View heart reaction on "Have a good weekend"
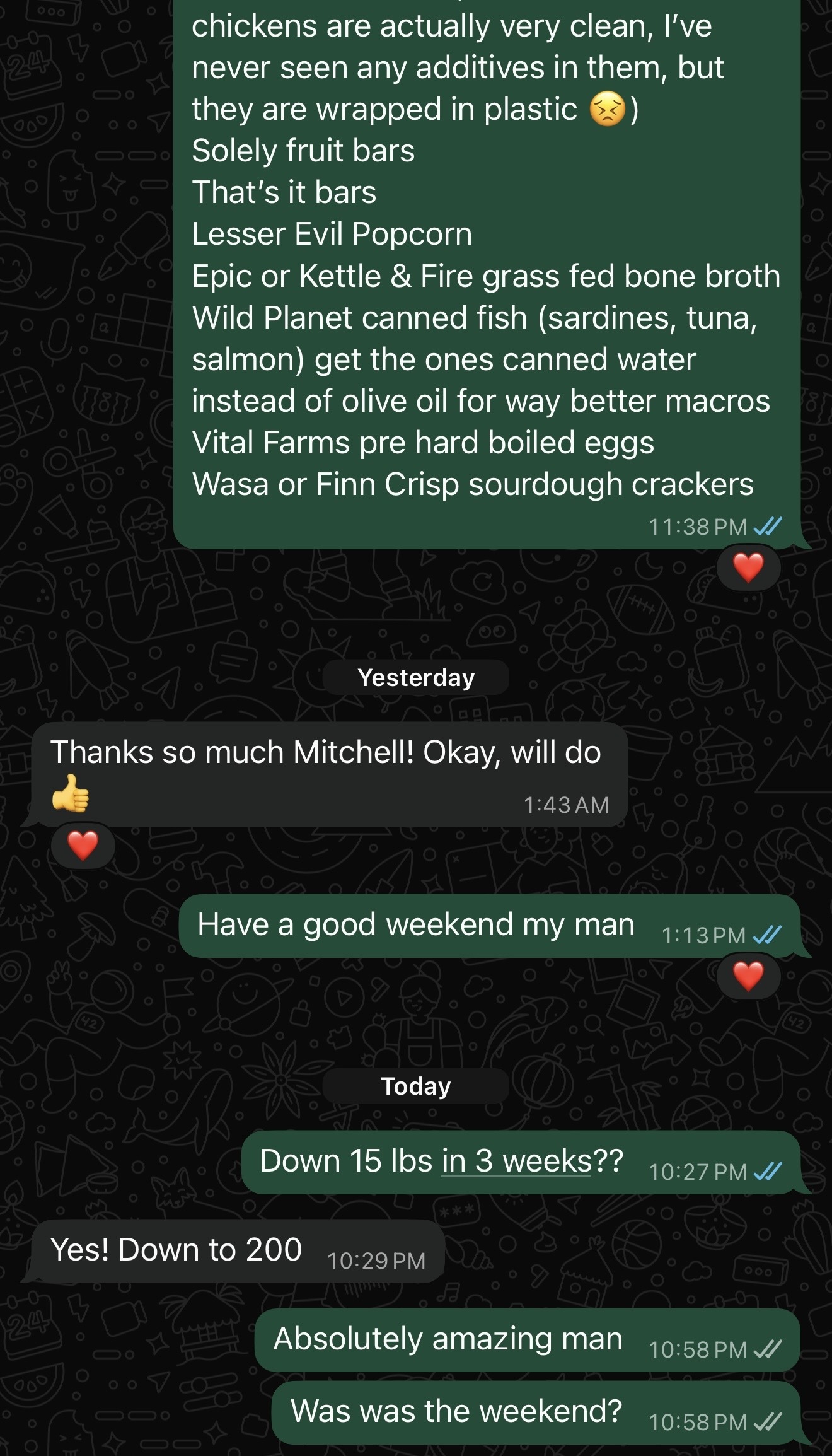 [748, 976]
